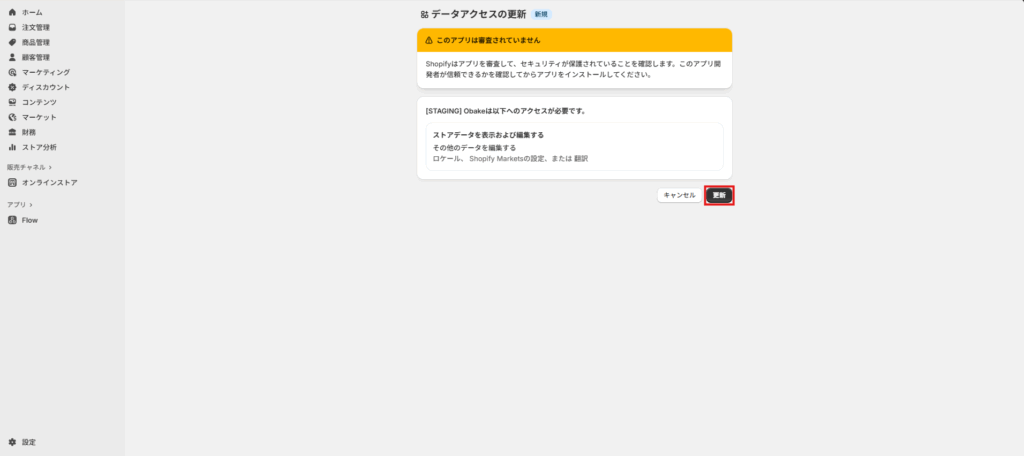This screenshot has width=1024, height=456.
Task: Expand 販売チャネル section
Action: (29, 167)
